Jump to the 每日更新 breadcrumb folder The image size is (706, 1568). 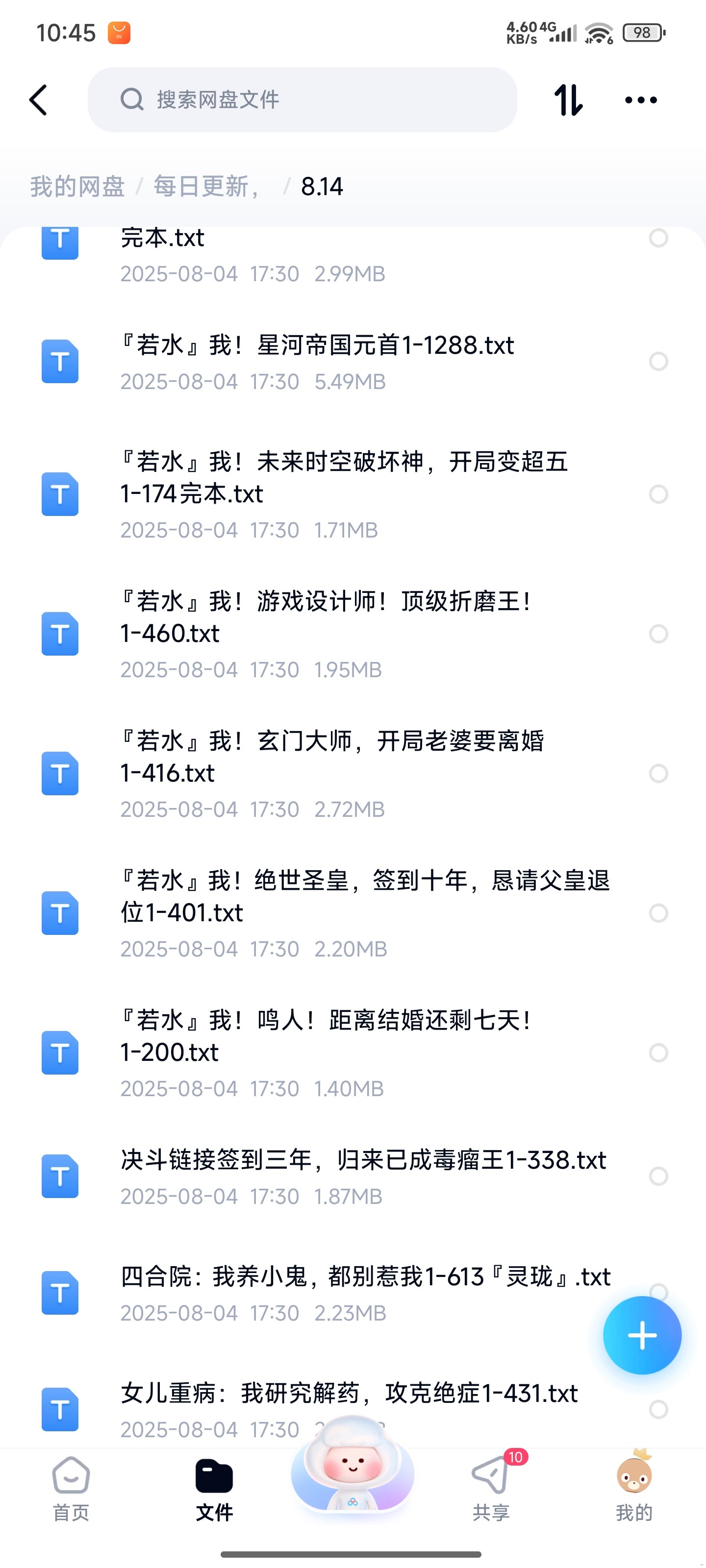(x=206, y=186)
